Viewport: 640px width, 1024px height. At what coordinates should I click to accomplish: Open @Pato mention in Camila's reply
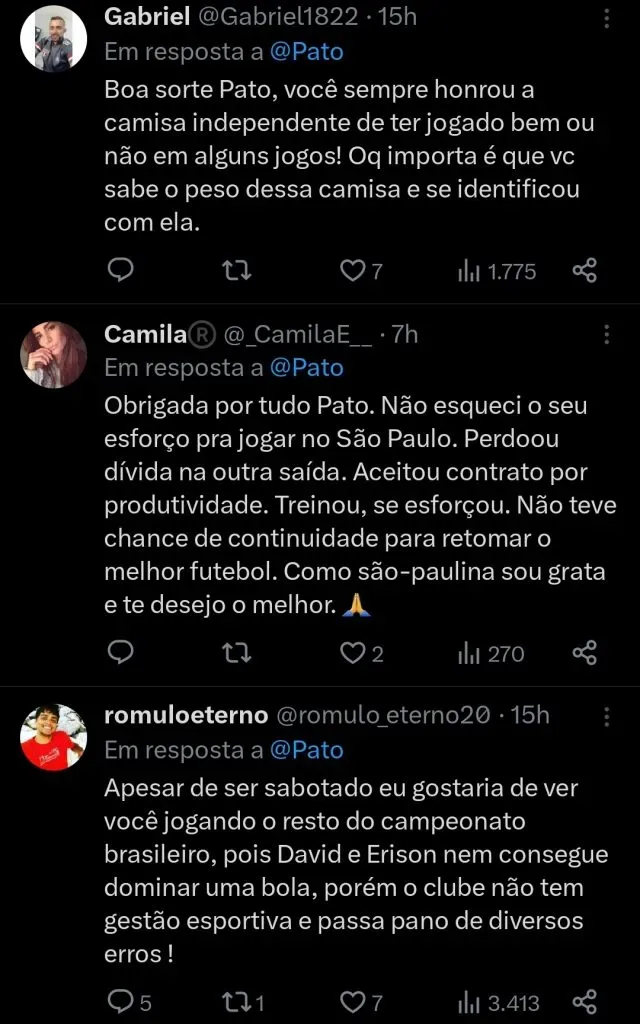[306, 367]
